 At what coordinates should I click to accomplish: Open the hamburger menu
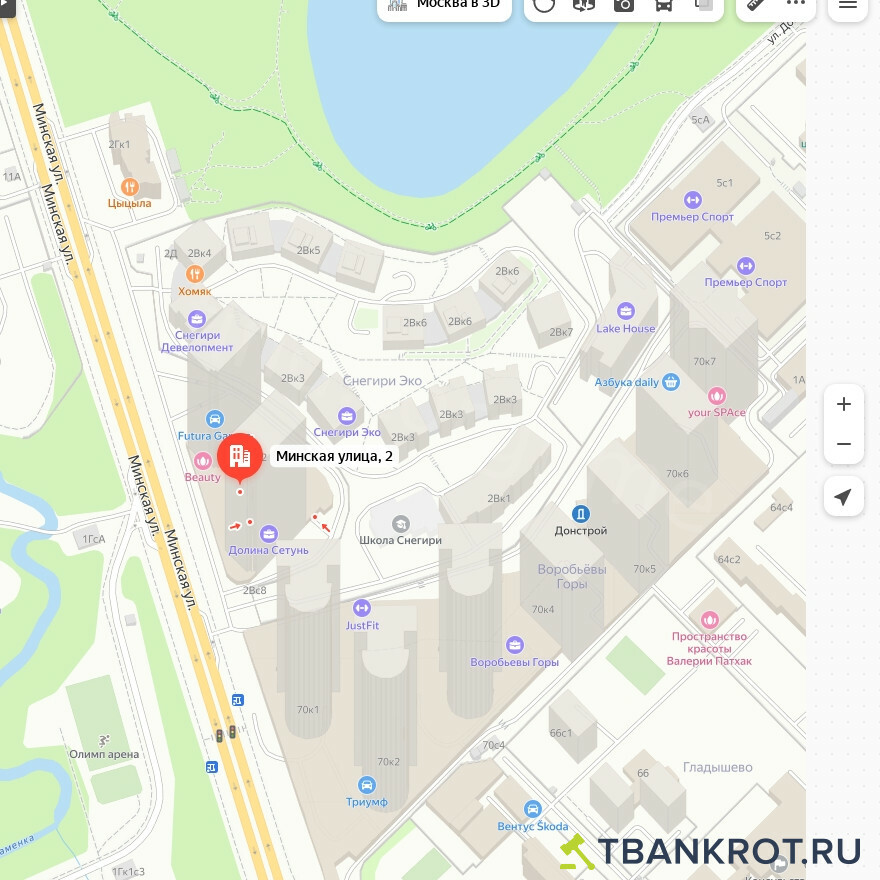pos(847,5)
